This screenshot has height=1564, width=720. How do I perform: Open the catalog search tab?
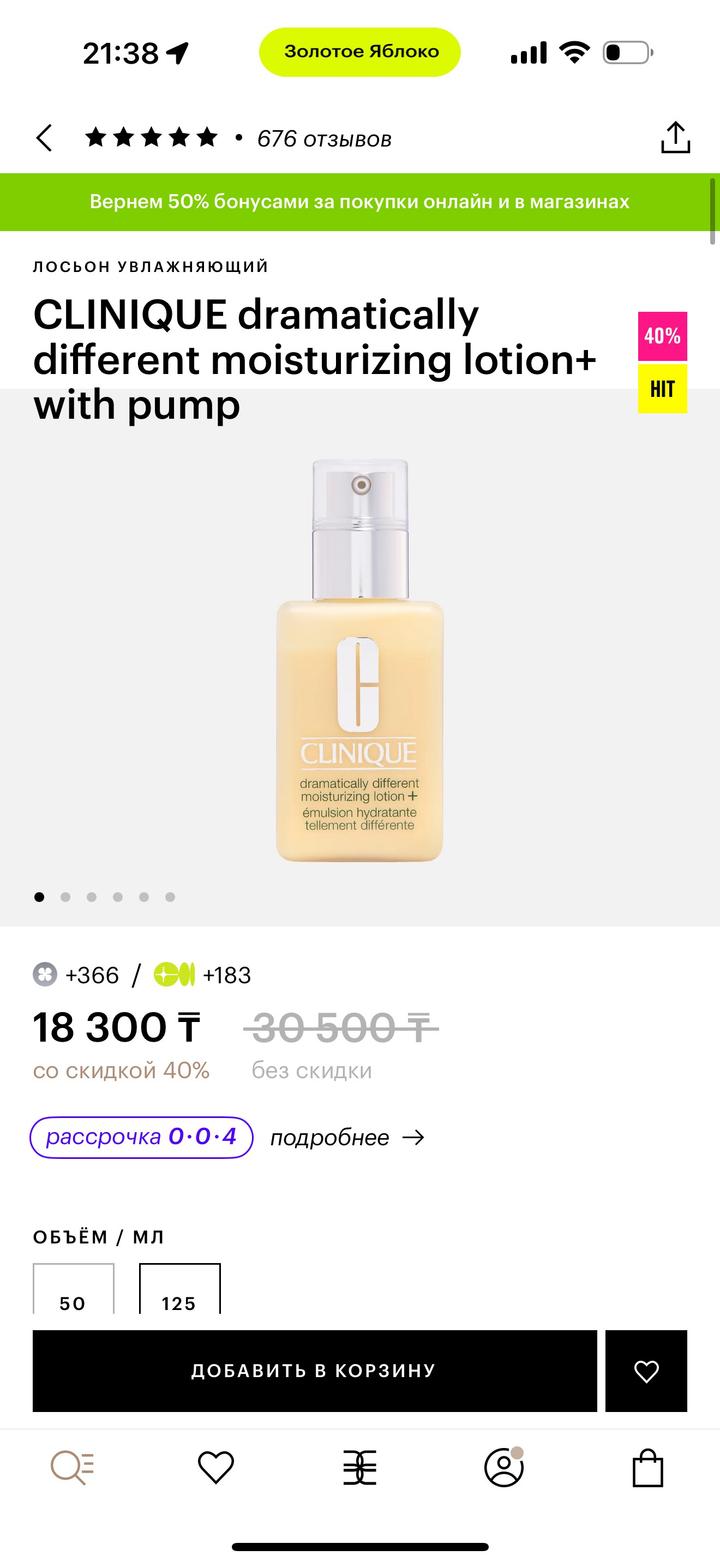click(72, 1468)
